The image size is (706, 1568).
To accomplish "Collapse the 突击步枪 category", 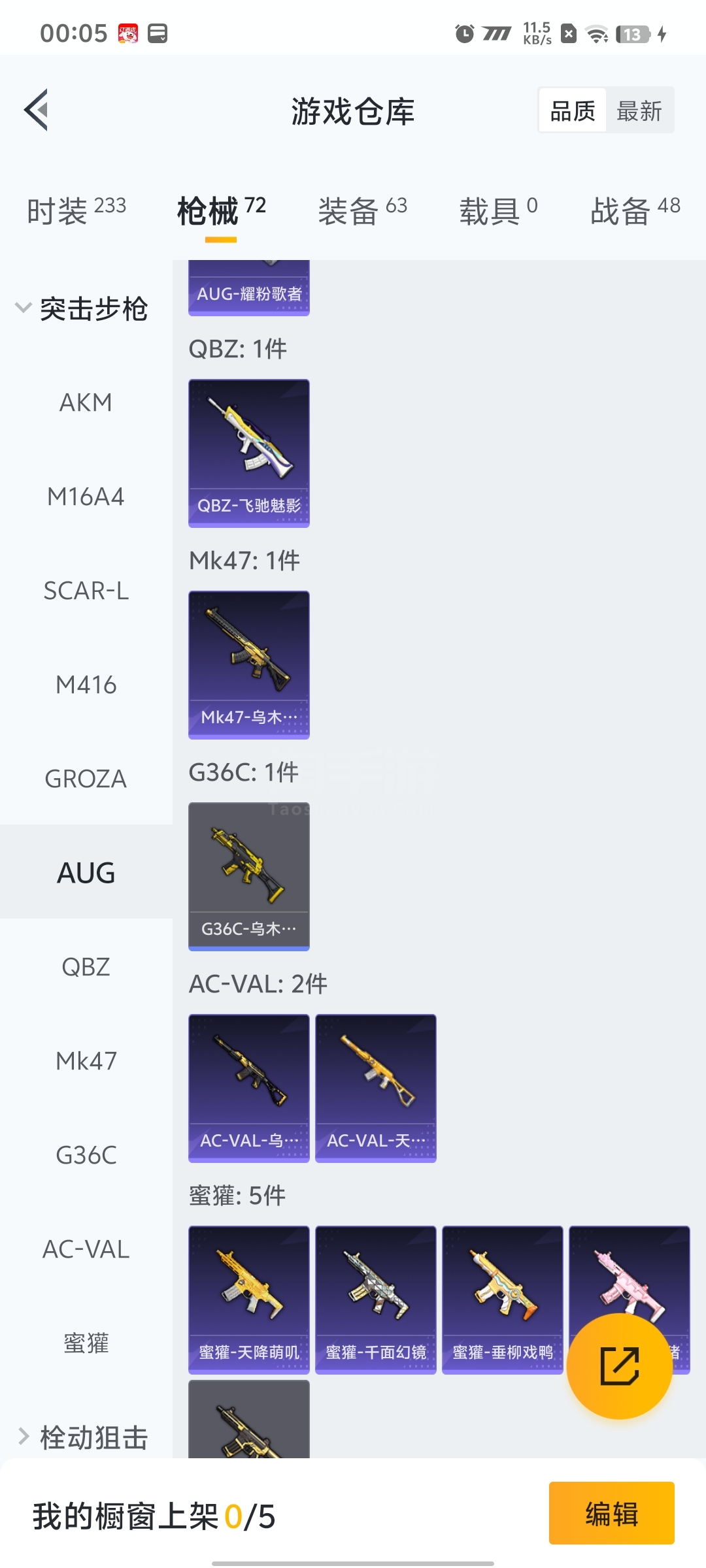I will pos(82,308).
